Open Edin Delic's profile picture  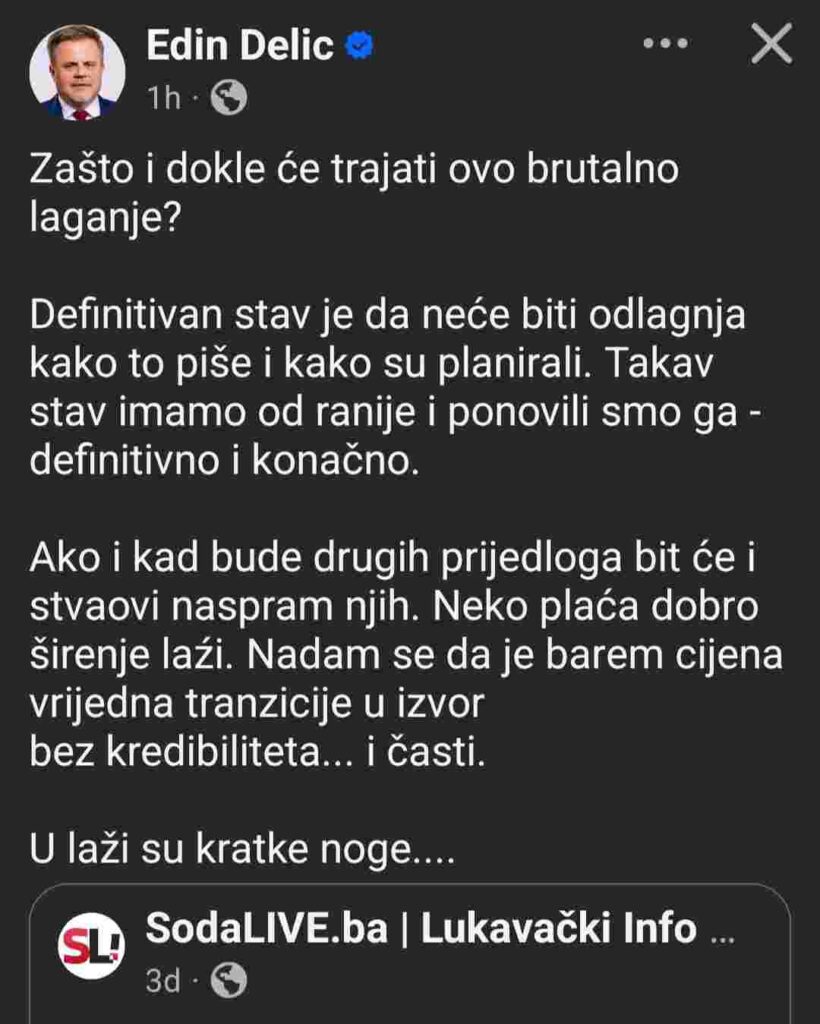tap(77, 72)
